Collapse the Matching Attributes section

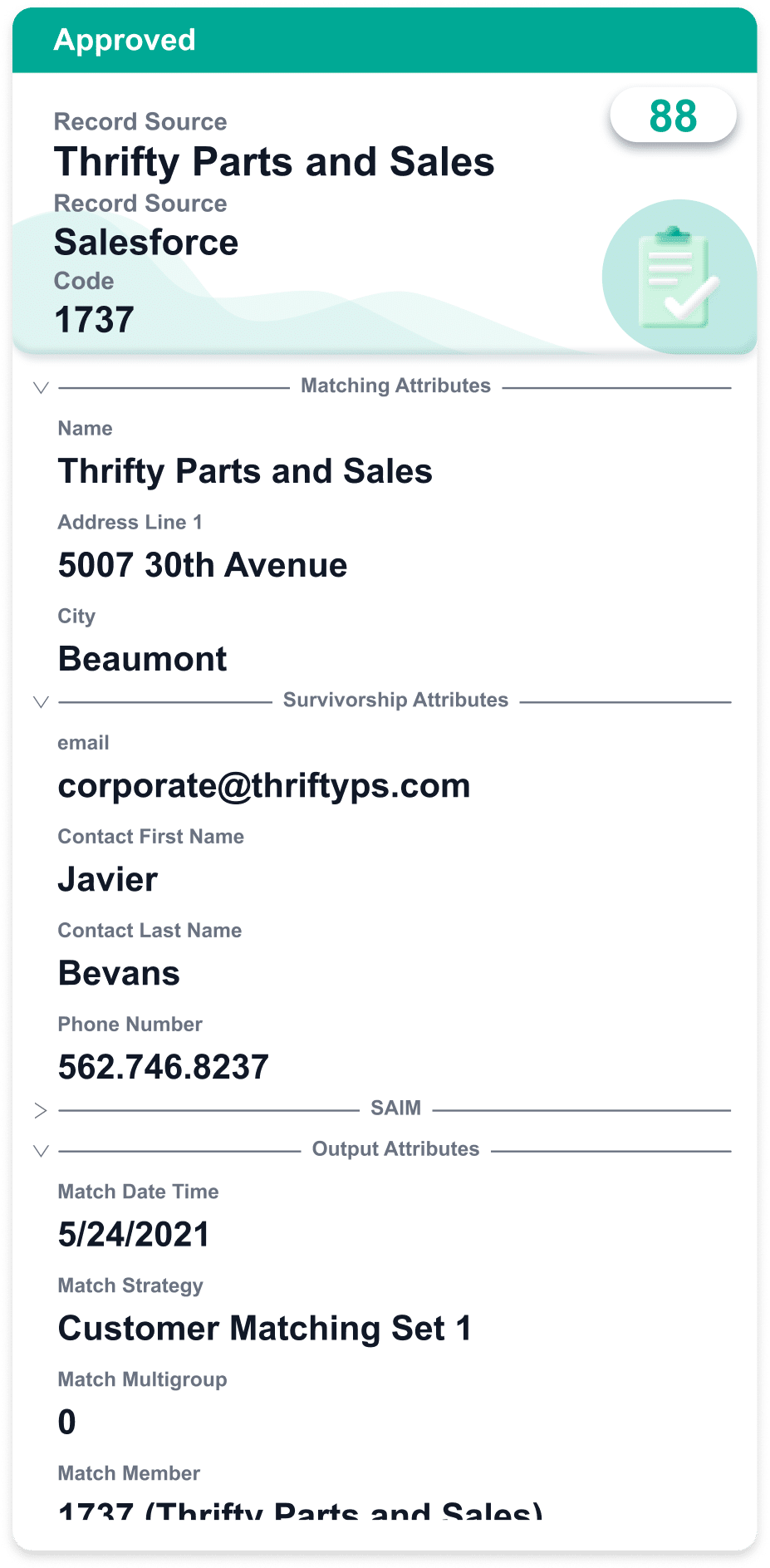click(41, 387)
